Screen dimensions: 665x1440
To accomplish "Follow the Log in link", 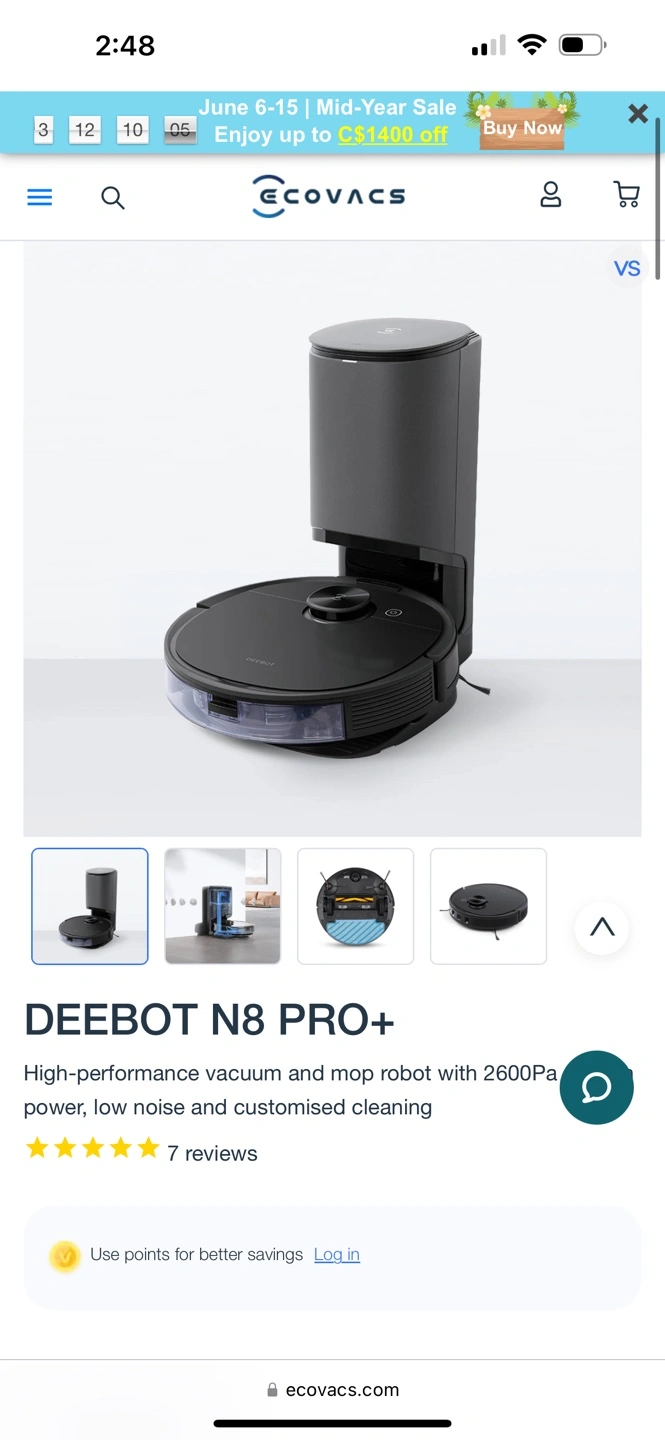I will pyautogui.click(x=337, y=1254).
